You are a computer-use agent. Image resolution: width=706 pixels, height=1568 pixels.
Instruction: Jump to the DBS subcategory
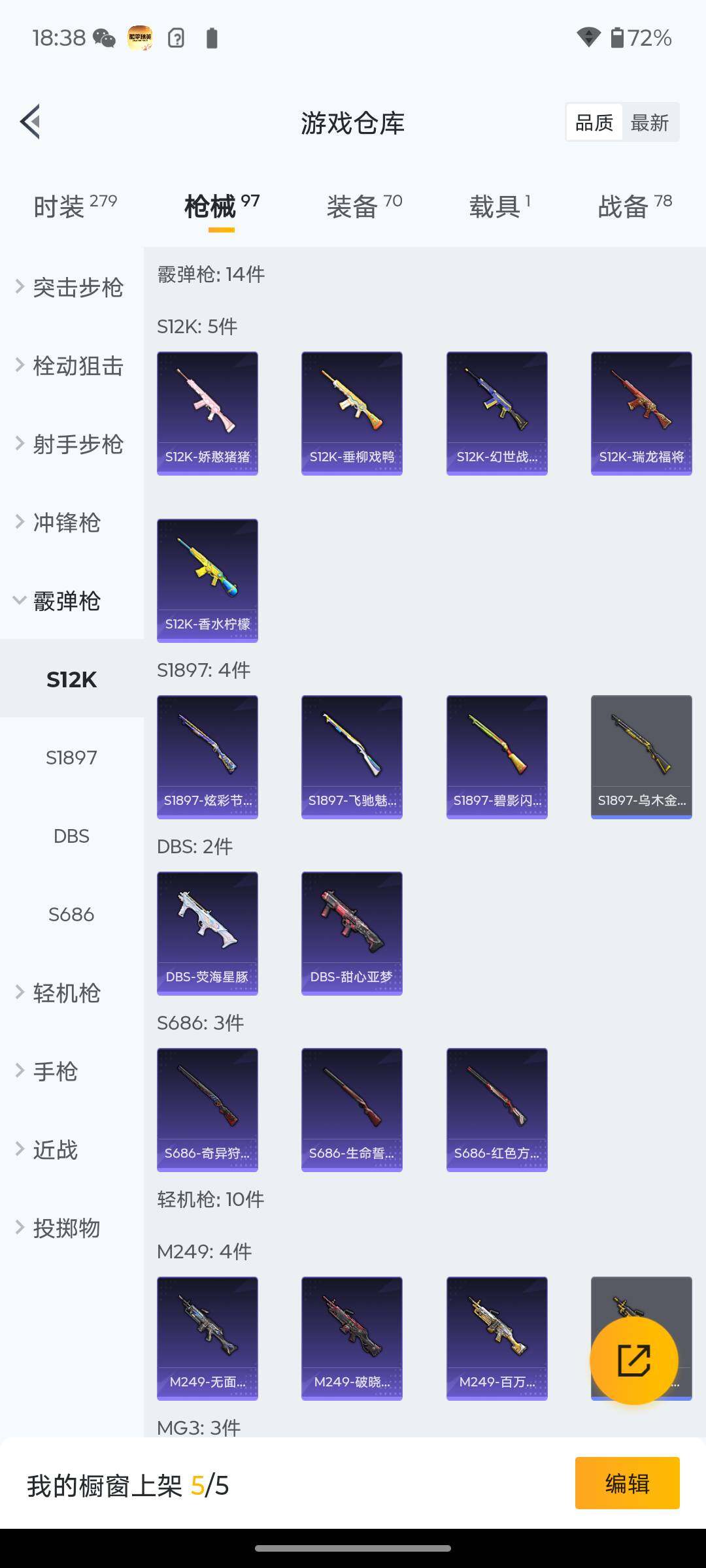(71, 836)
